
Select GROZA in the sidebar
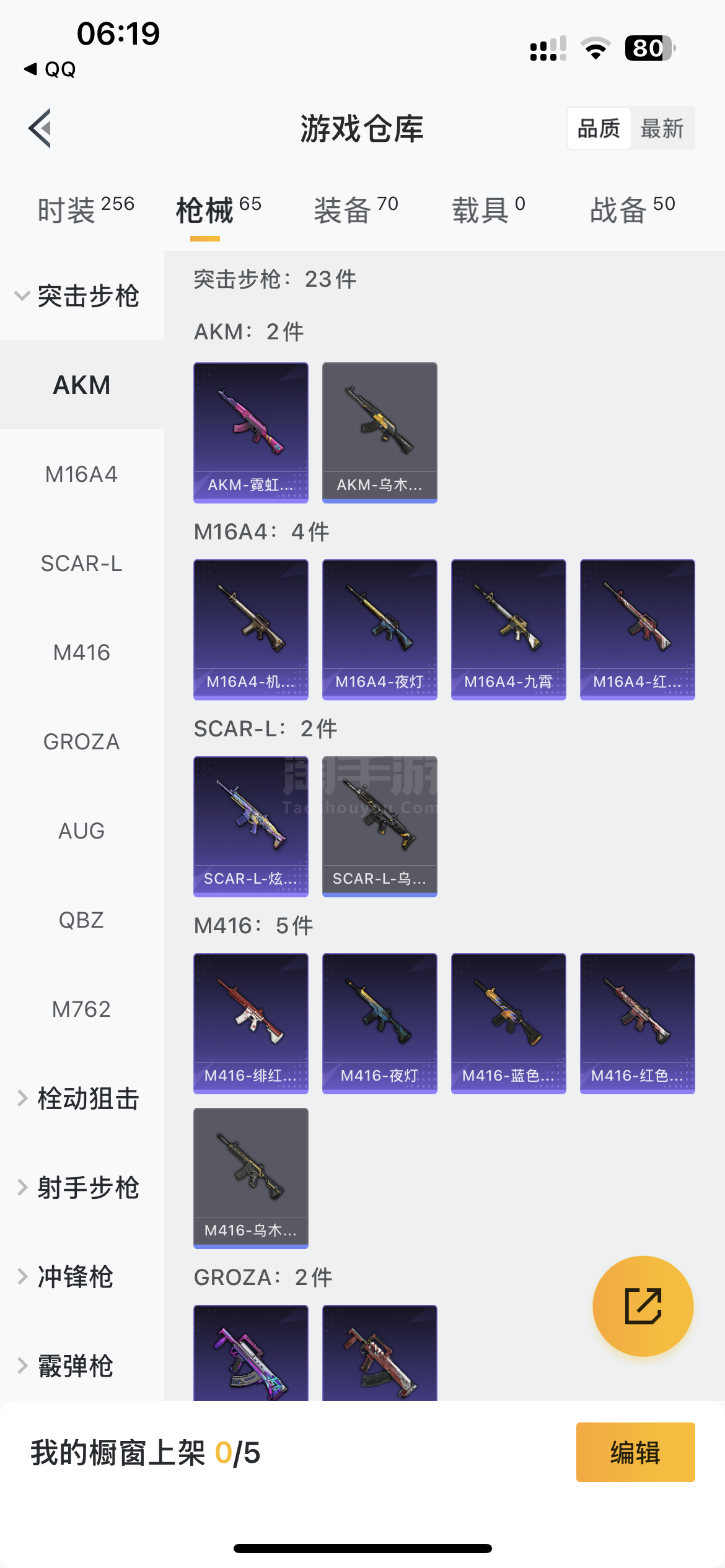coord(81,742)
